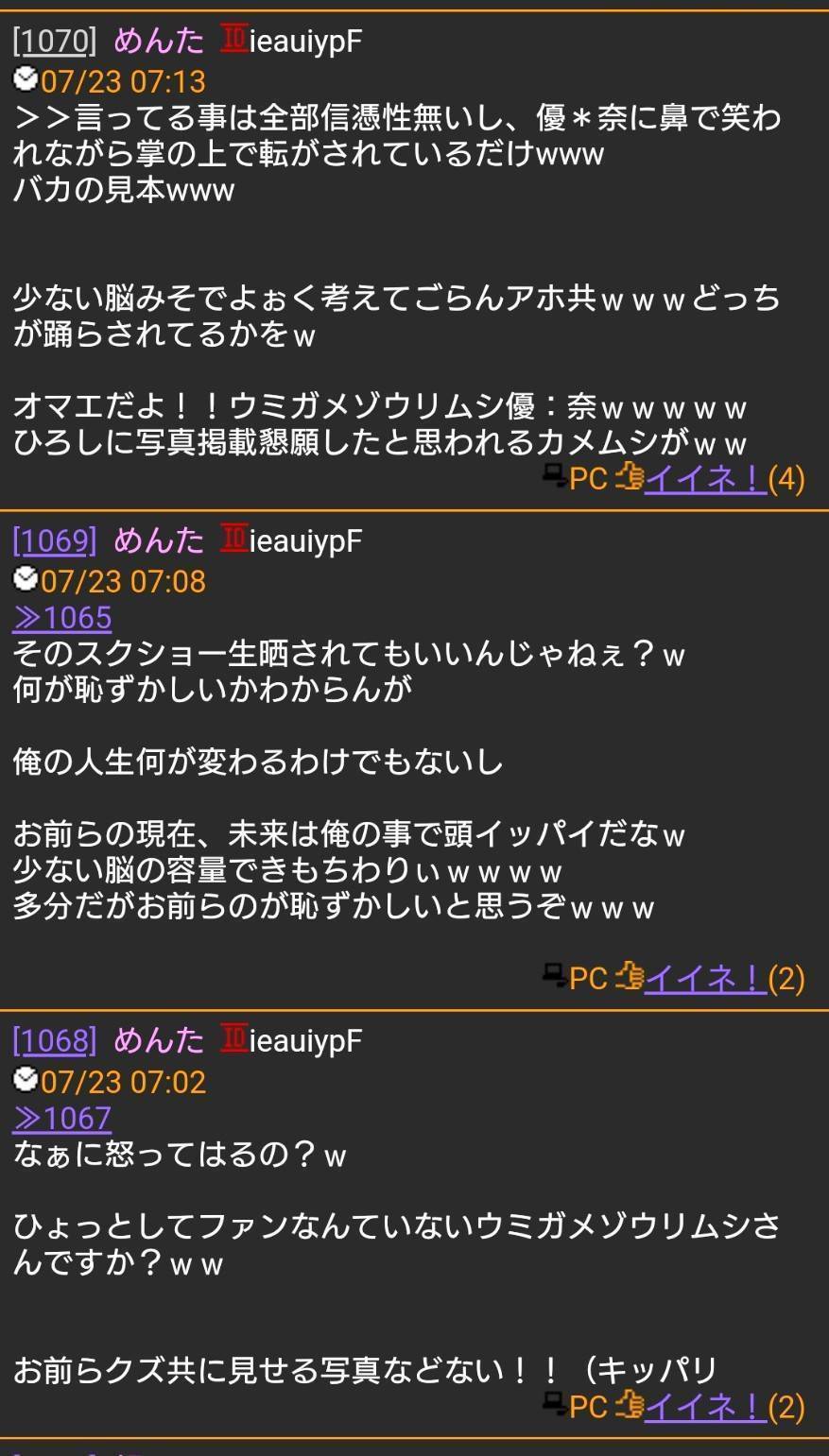Jump to quoted post ≫1065
Image resolution: width=829 pixels, height=1456 pixels.
click(62, 618)
